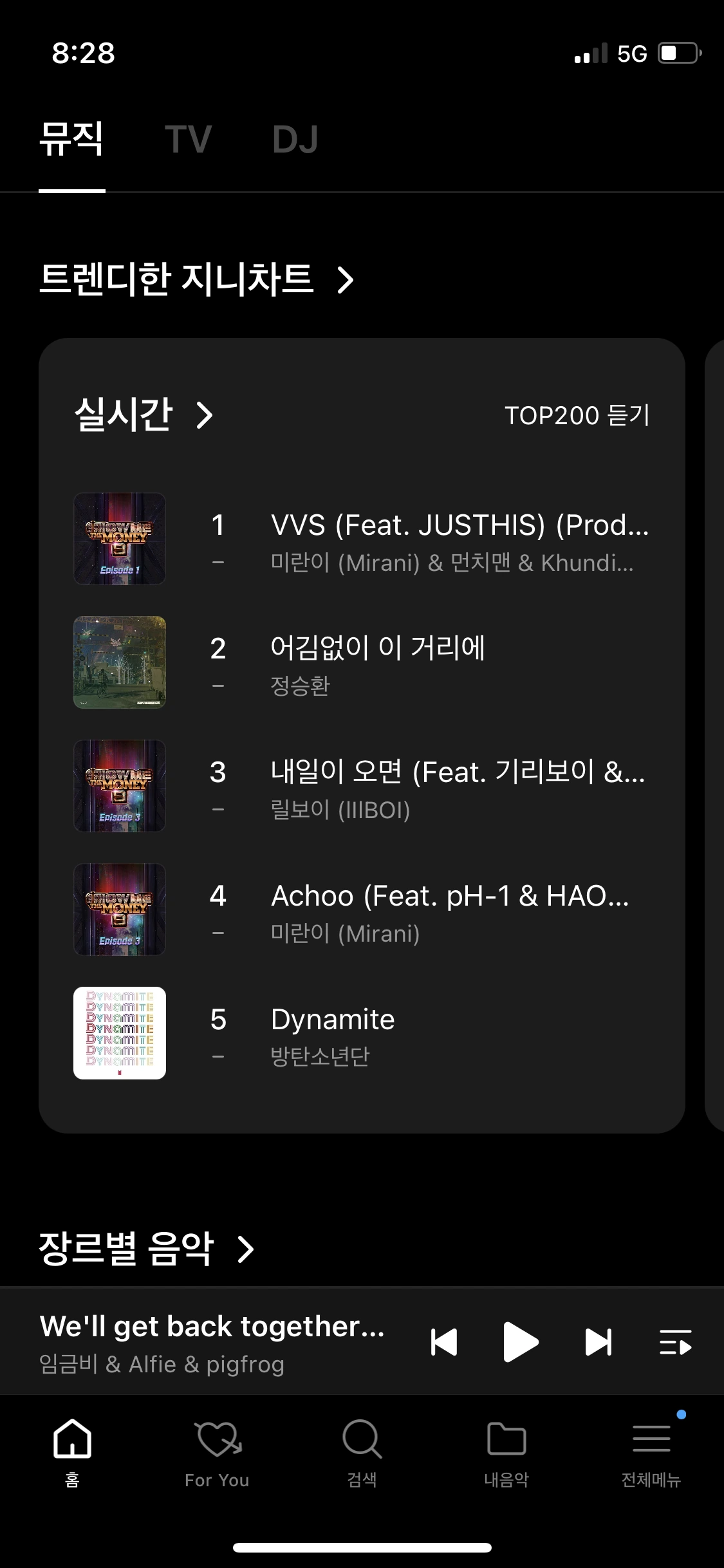
Task: Open the 트렌디한 지니차트 section
Action: click(196, 279)
